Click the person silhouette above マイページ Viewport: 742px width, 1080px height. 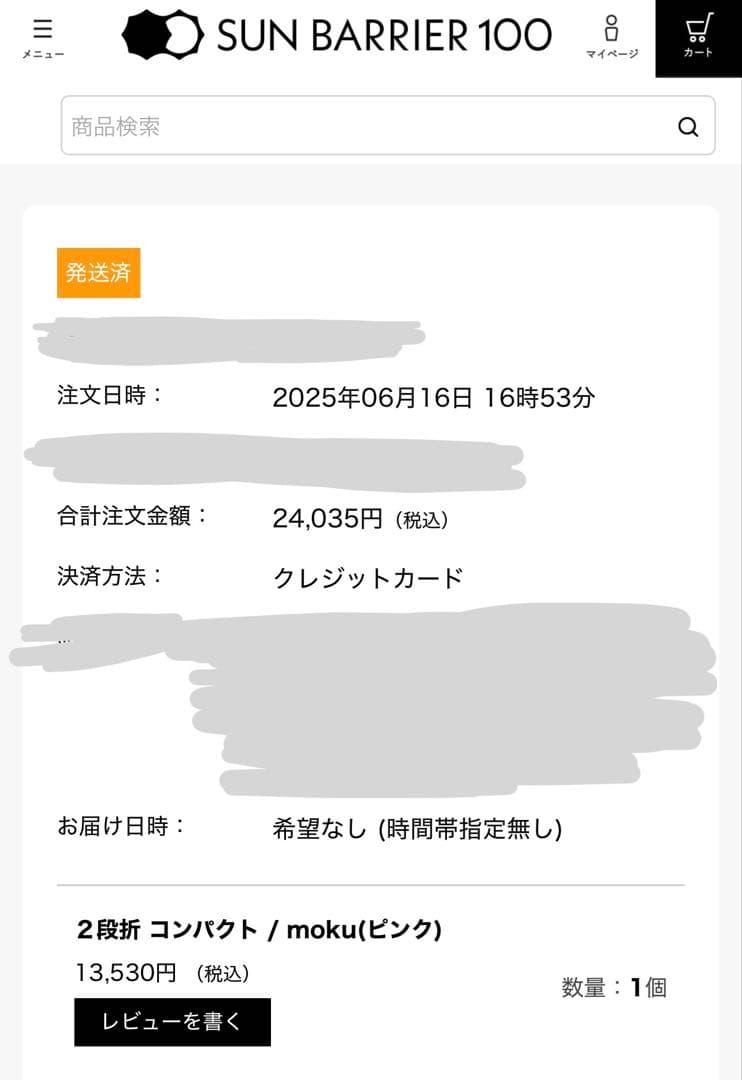[x=611, y=27]
